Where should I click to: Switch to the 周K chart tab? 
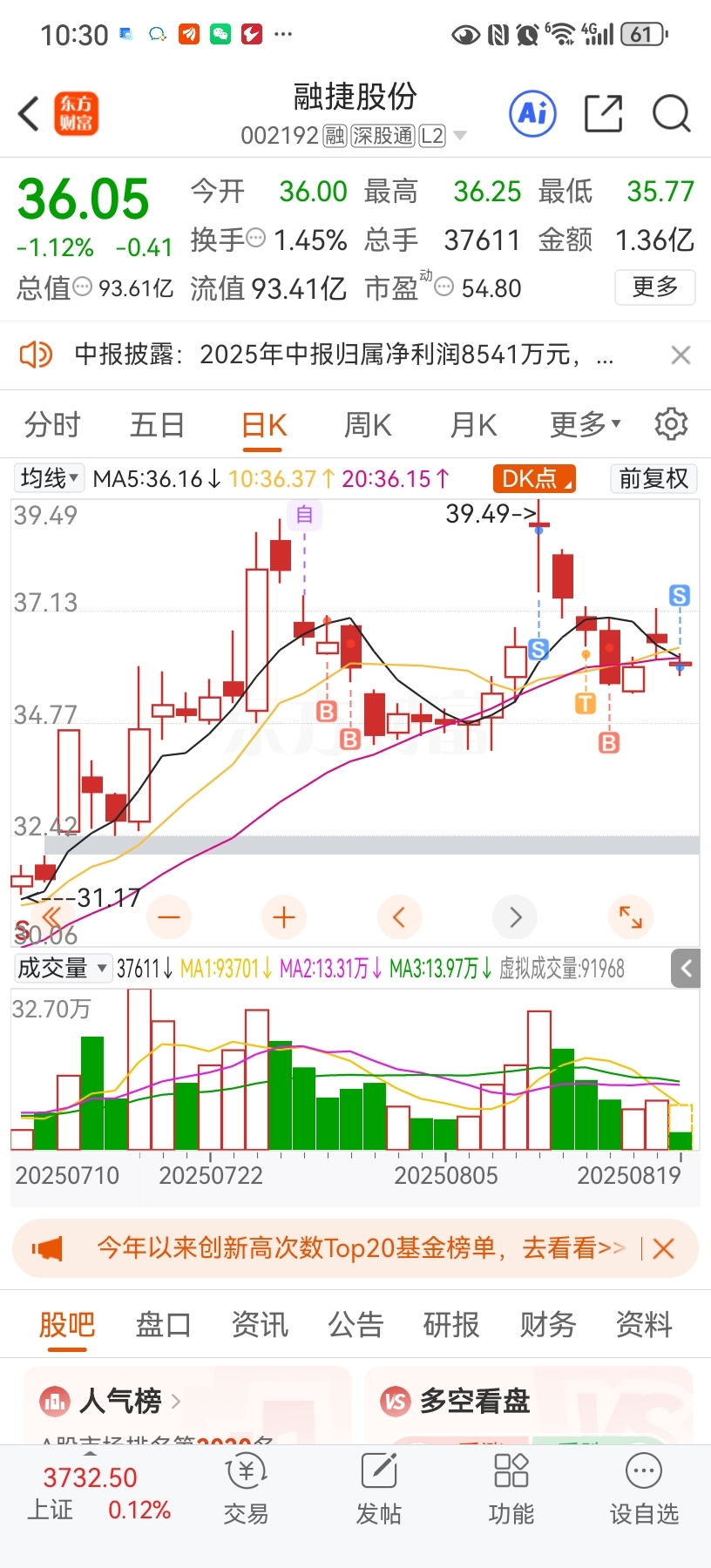click(x=368, y=425)
